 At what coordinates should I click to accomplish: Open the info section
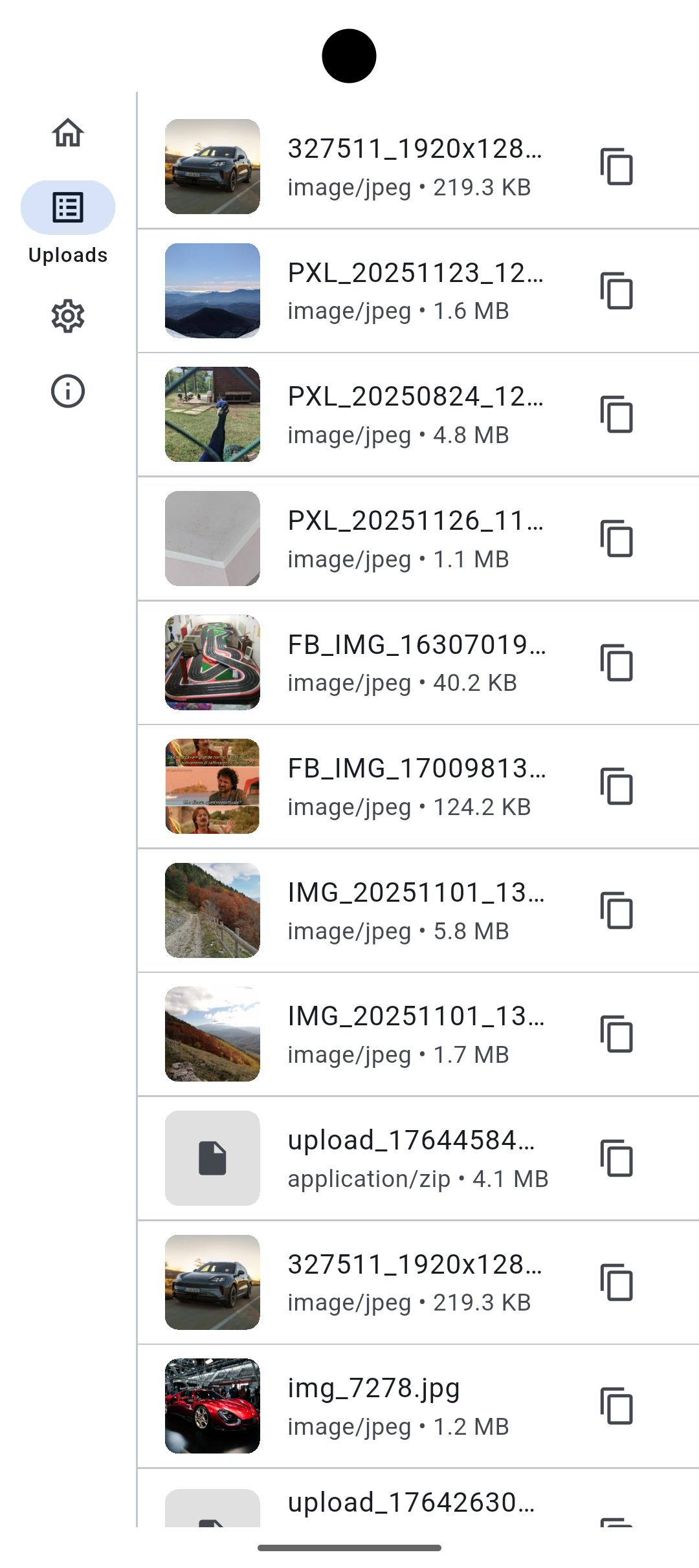point(68,391)
